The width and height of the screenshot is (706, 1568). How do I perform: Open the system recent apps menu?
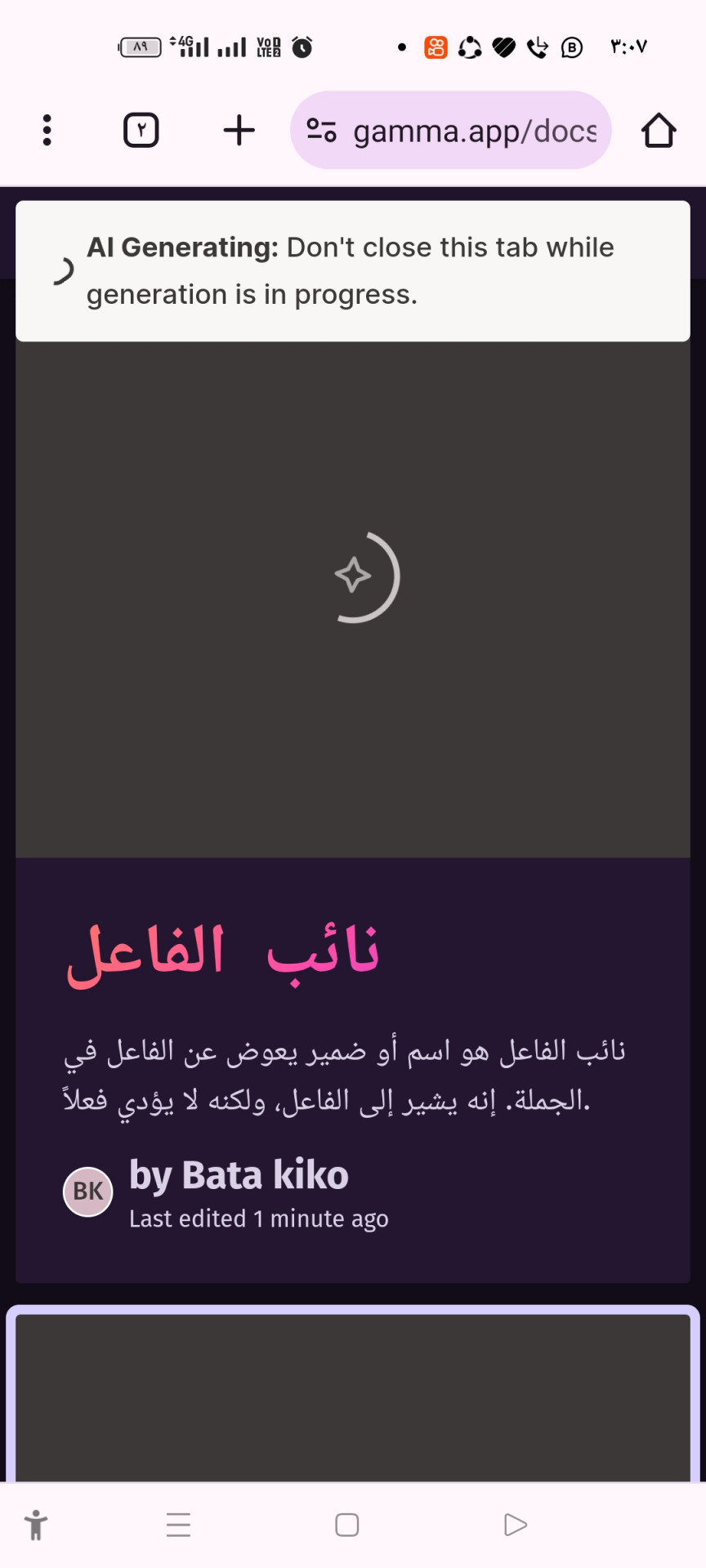(x=178, y=1525)
